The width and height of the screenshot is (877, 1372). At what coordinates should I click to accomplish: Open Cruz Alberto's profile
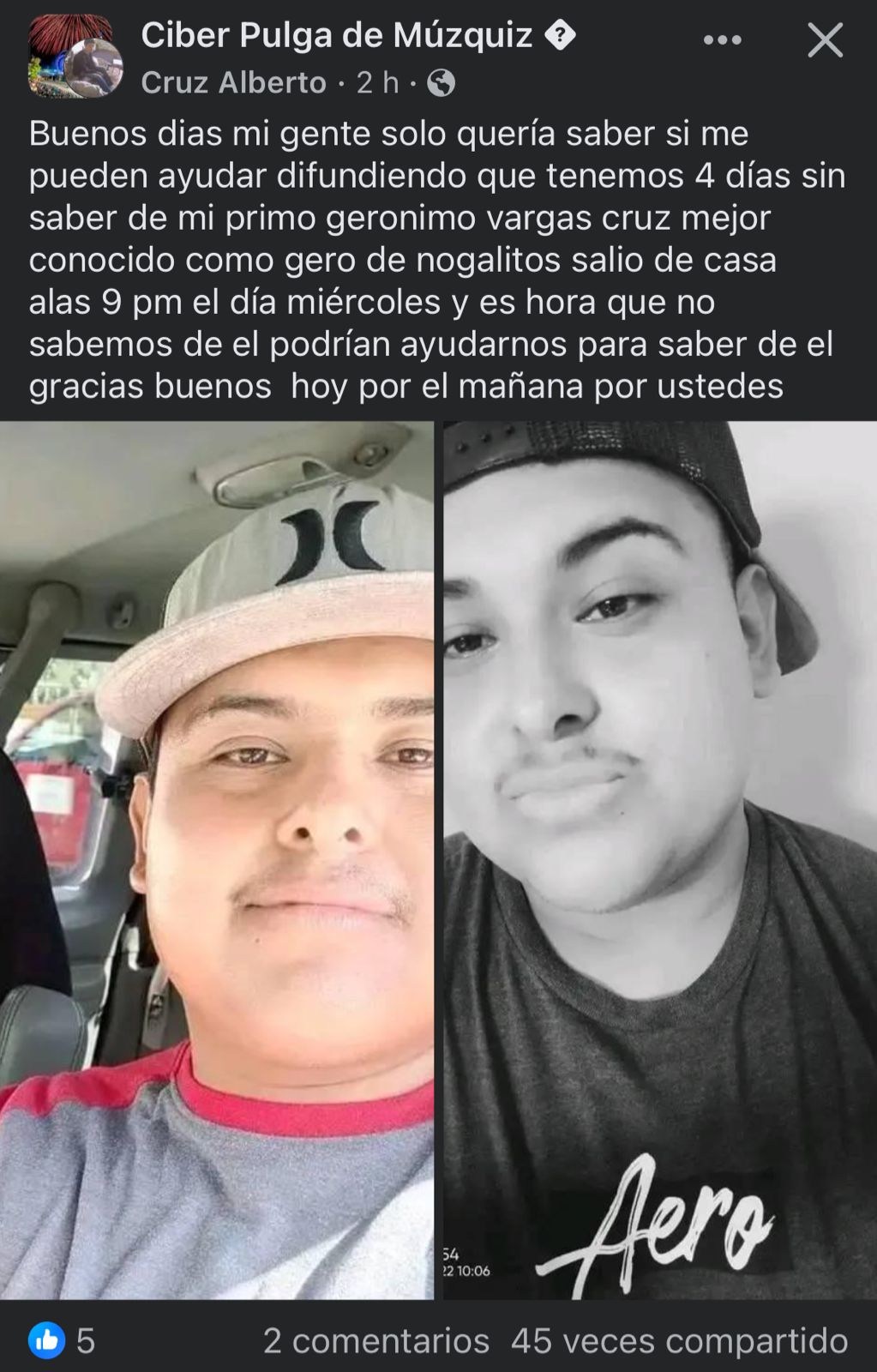233,82
